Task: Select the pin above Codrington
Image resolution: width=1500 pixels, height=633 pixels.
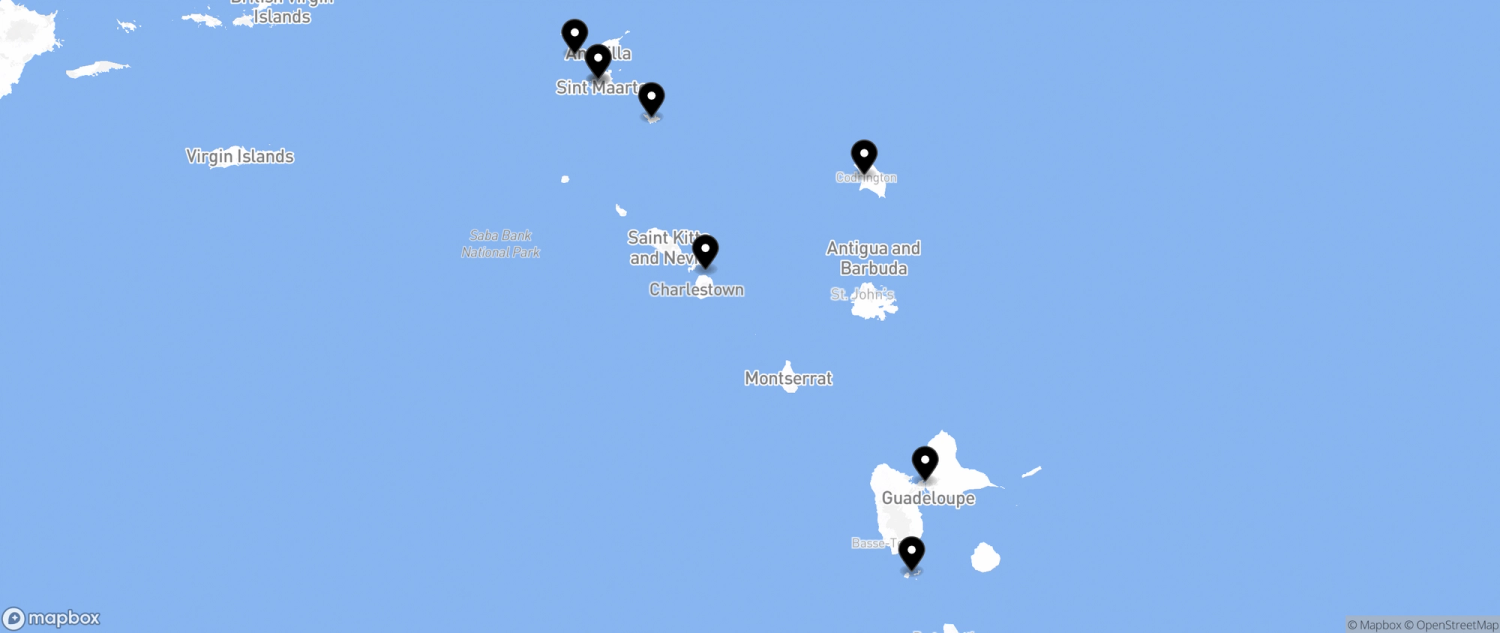Action: coord(864,156)
